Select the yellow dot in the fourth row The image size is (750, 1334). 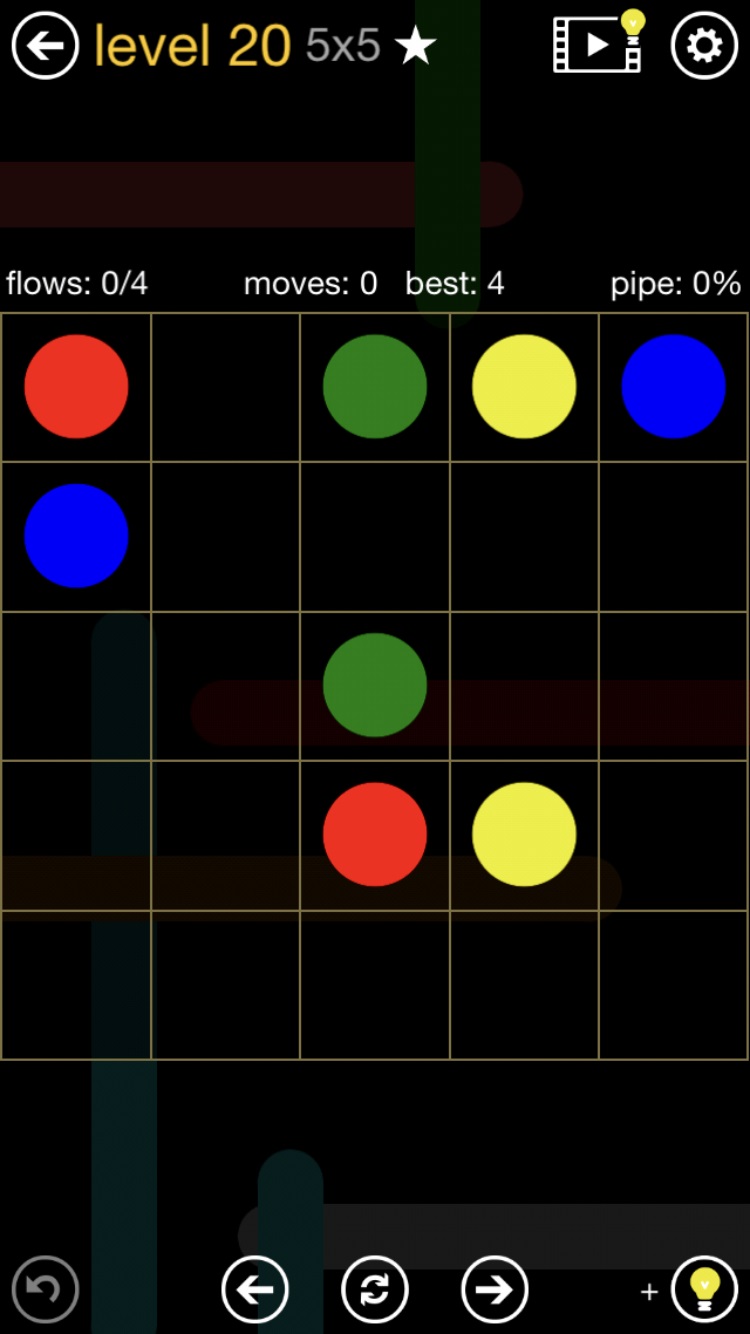coord(524,834)
